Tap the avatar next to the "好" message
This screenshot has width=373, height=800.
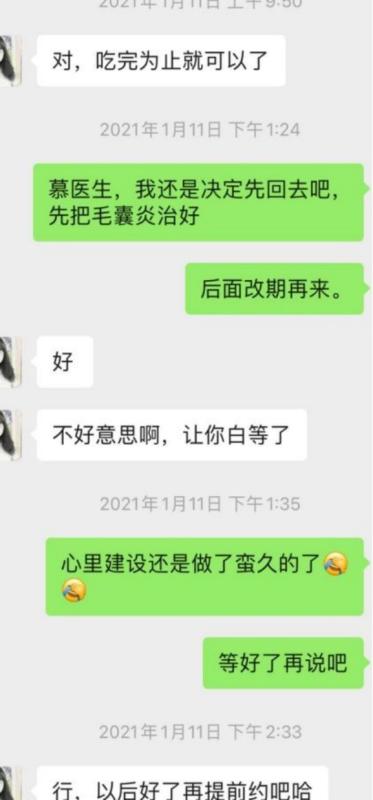[10, 362]
